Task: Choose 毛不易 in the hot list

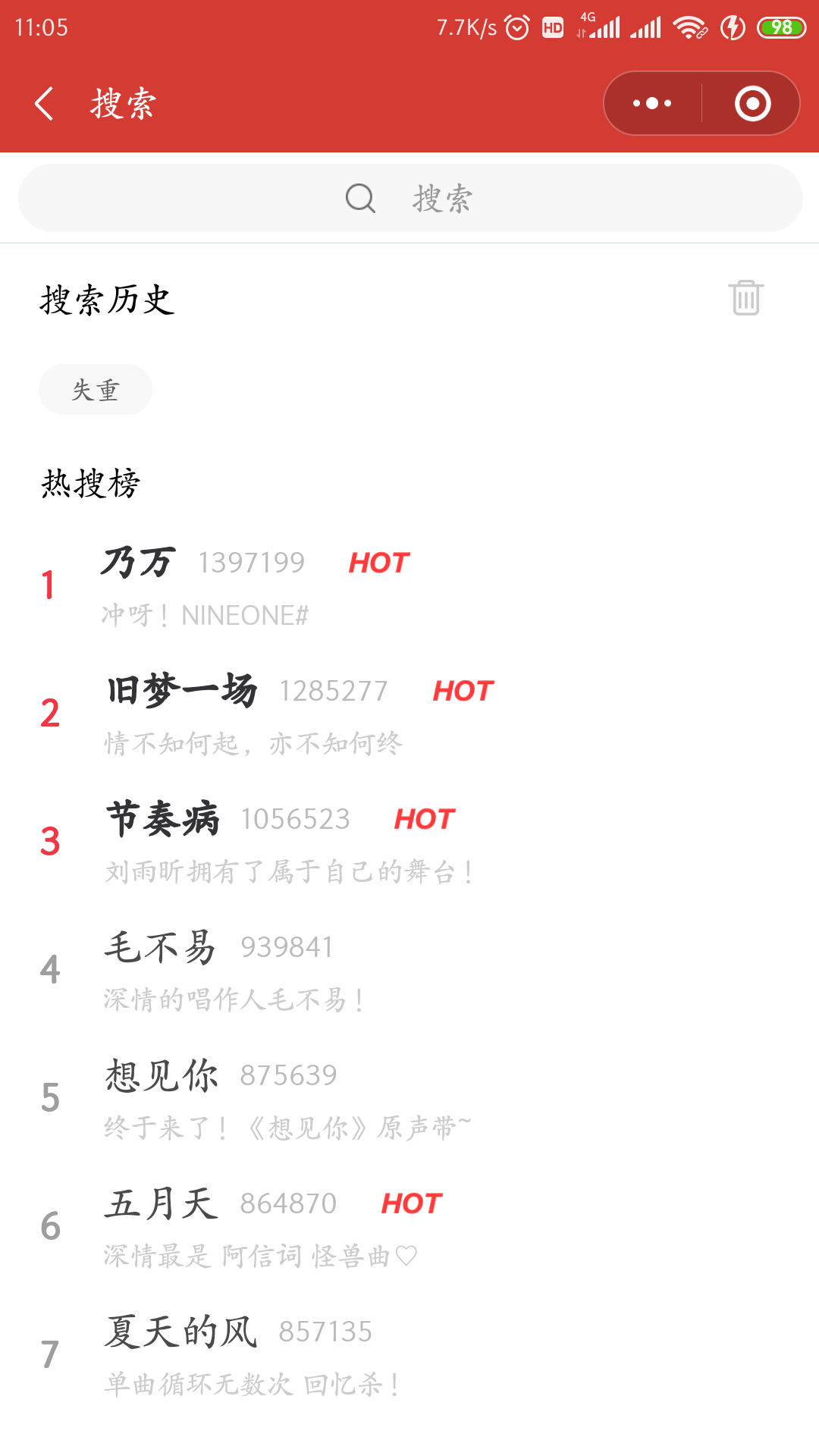Action: click(160, 947)
